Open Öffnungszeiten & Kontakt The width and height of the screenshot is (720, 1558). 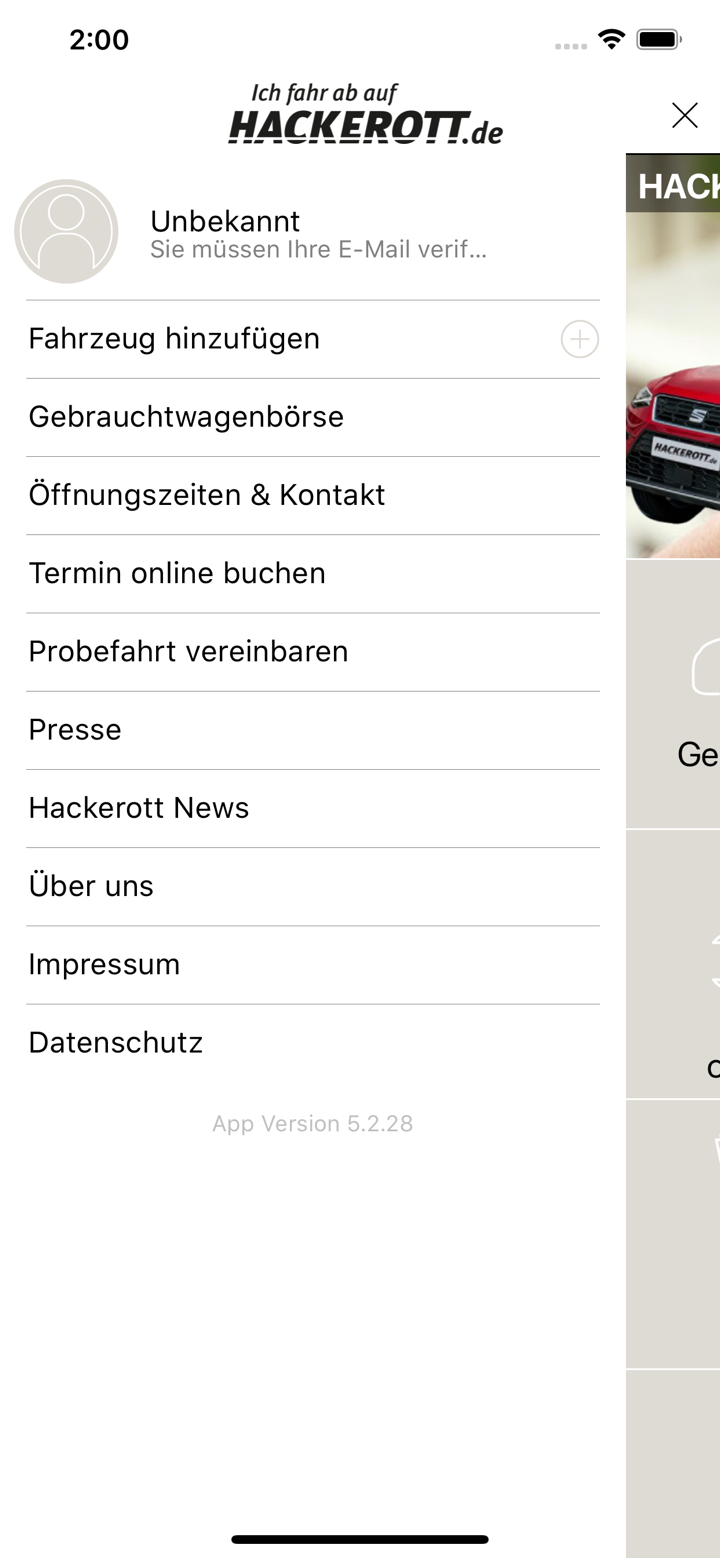pos(207,494)
